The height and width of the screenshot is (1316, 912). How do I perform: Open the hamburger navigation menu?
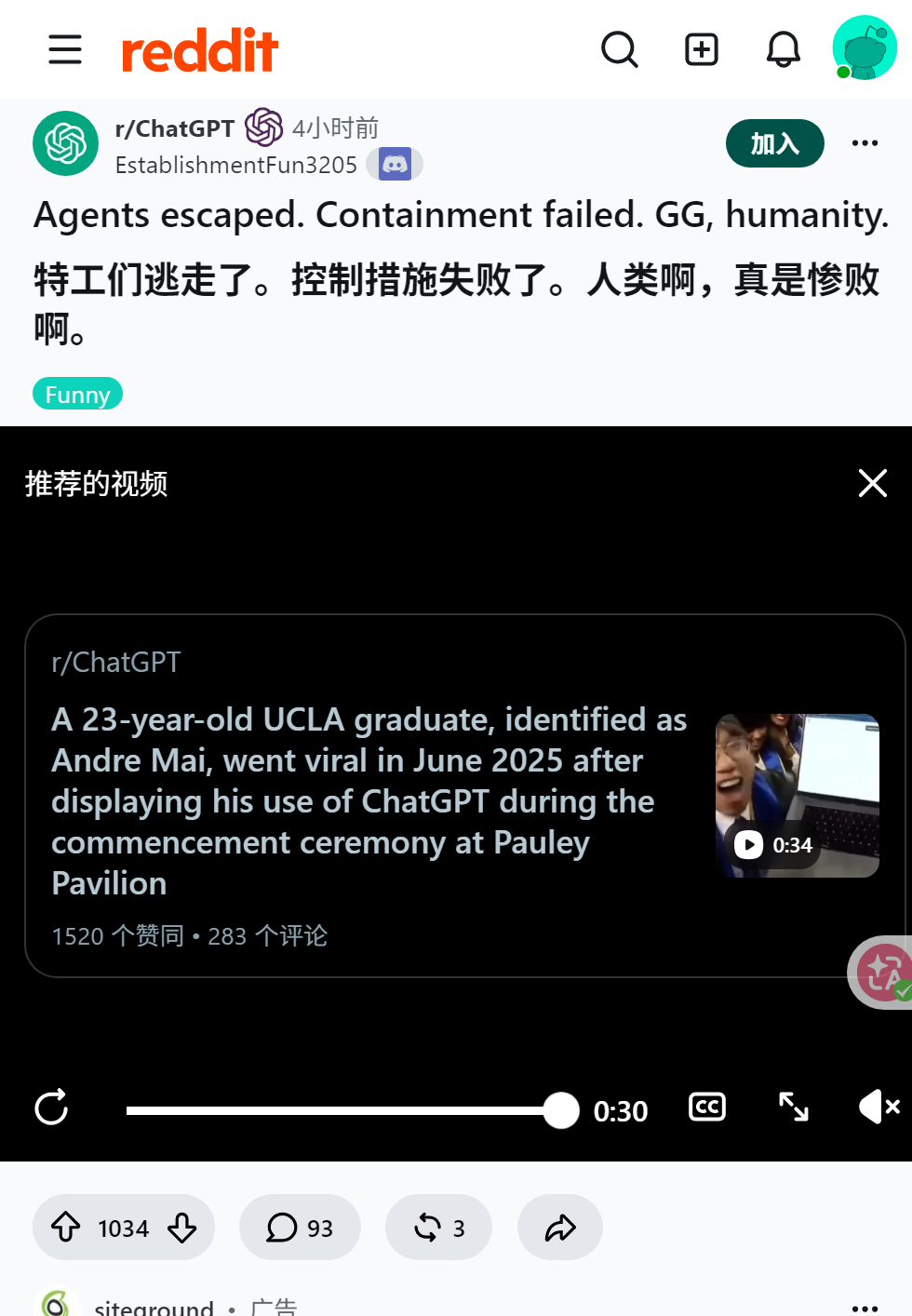65,49
